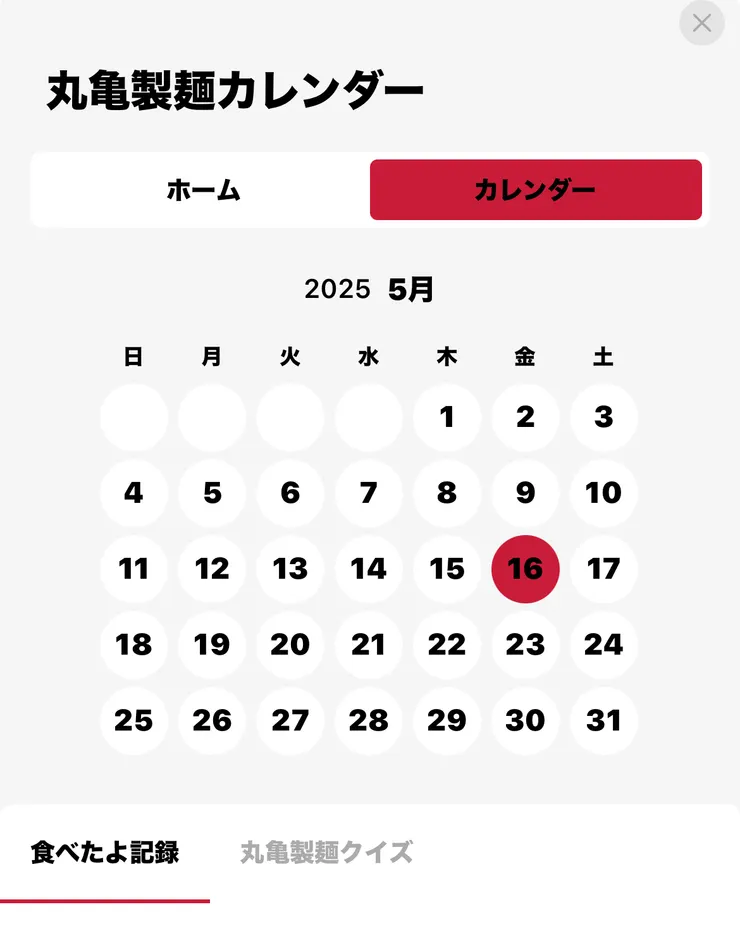Screen dimensions: 740x926
Task: Open the 丸亀製麺クイズ tab
Action: (324, 853)
